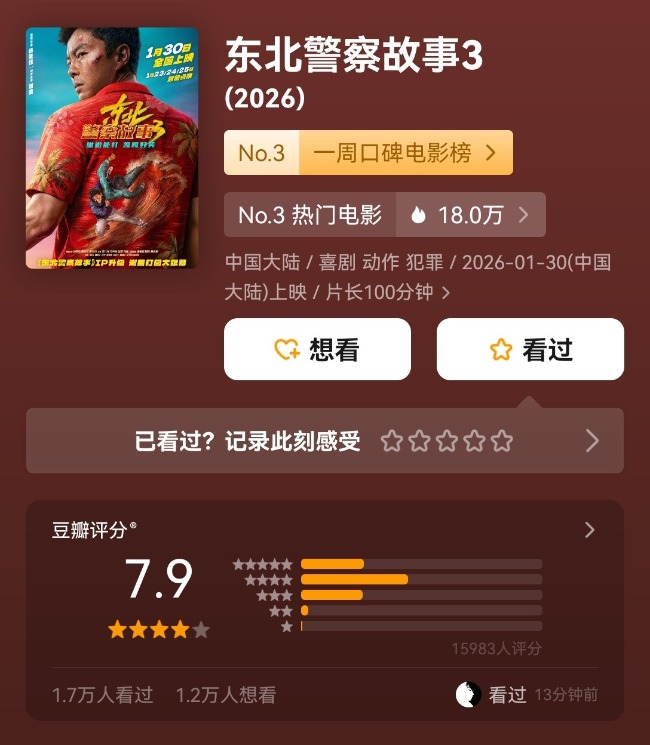Viewport: 650px width, 745px height.
Task: Open the No.3 热门电影 ranking chip
Action: (x=384, y=214)
